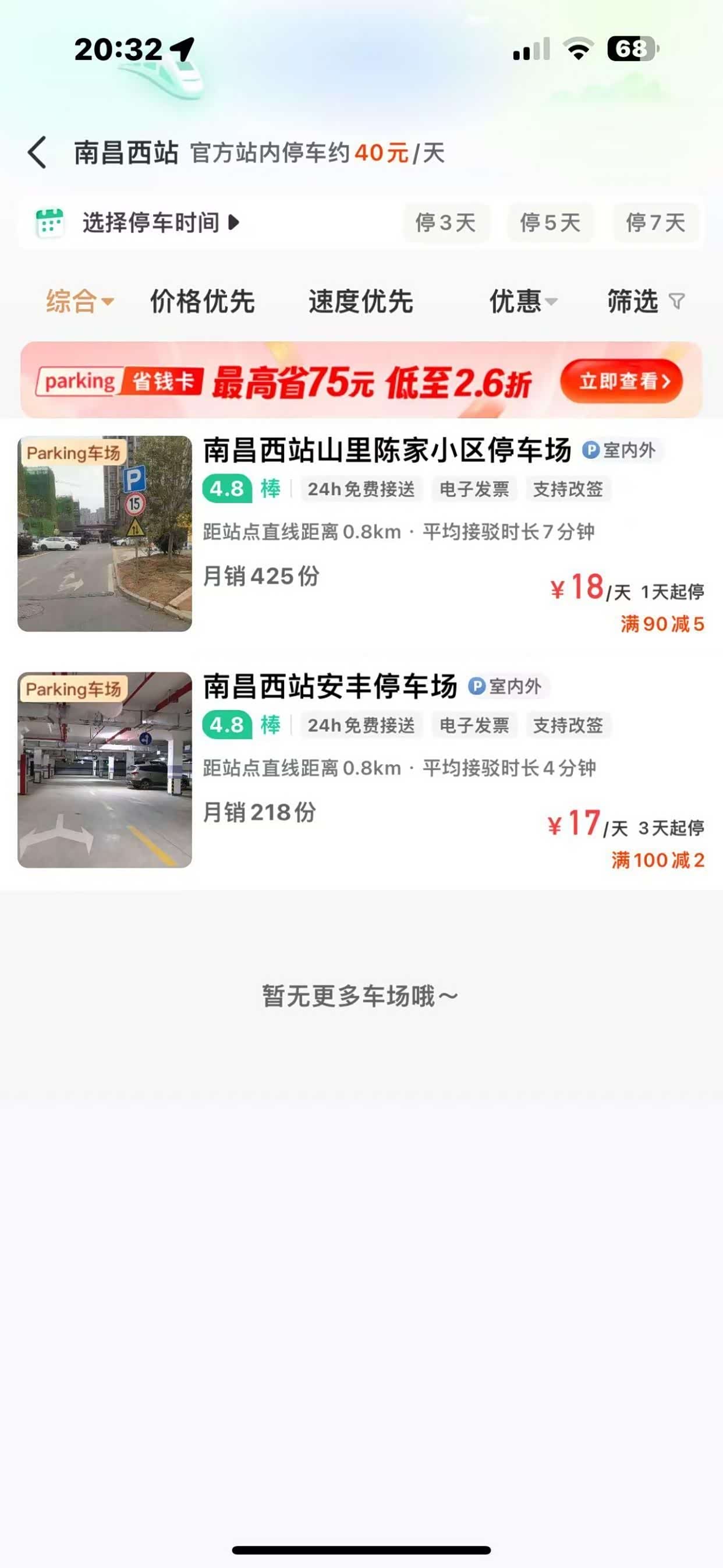The image size is (723, 1568).
Task: Open the 筛选 filter panel
Action: (645, 301)
